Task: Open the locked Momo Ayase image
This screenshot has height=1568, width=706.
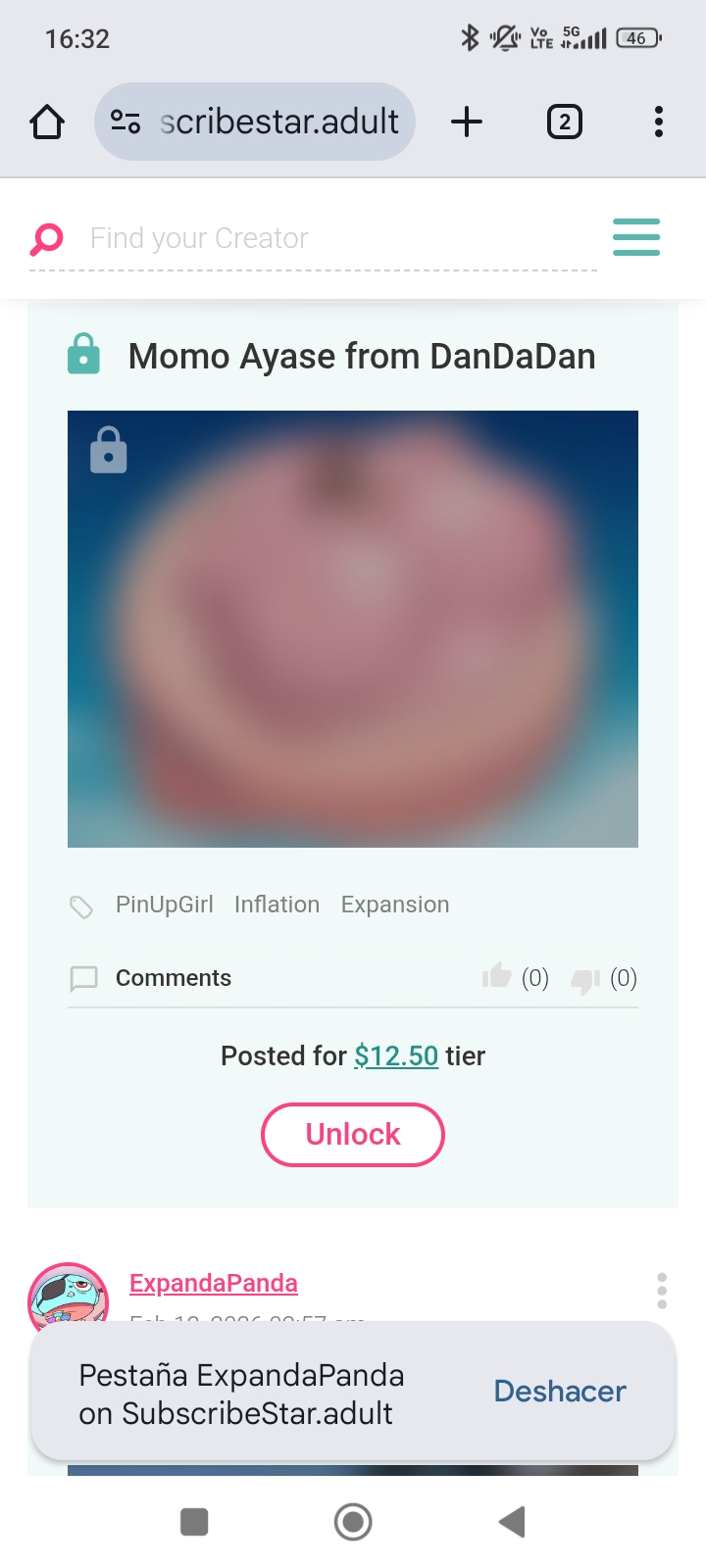Action: [x=353, y=628]
